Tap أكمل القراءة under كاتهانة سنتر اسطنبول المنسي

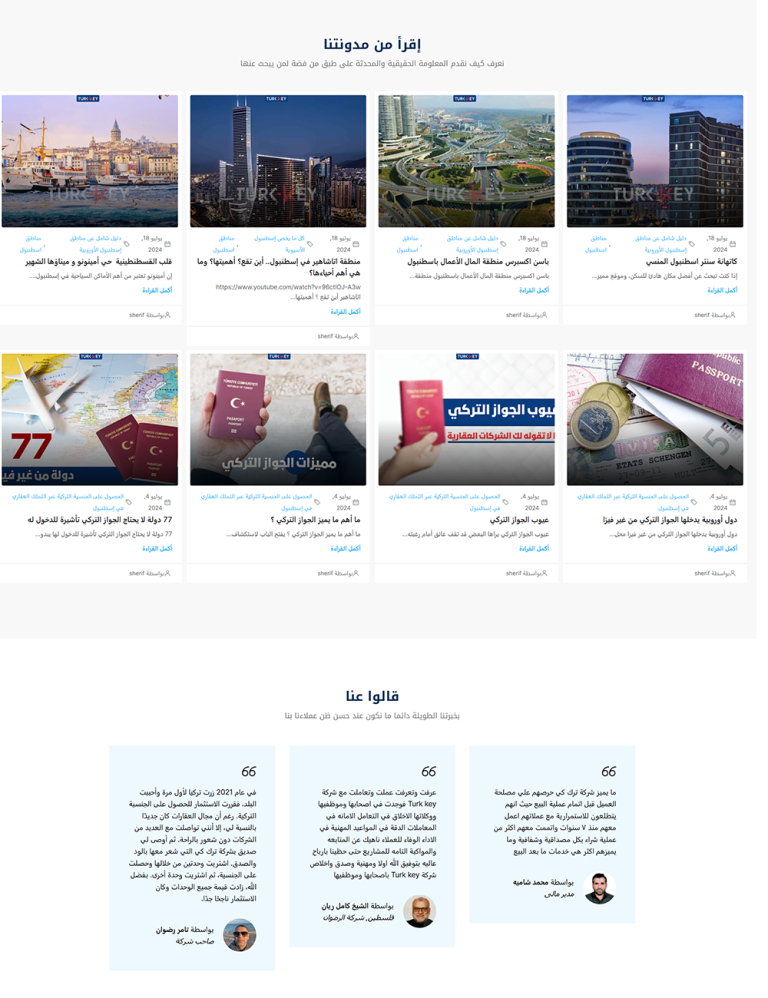tap(722, 290)
